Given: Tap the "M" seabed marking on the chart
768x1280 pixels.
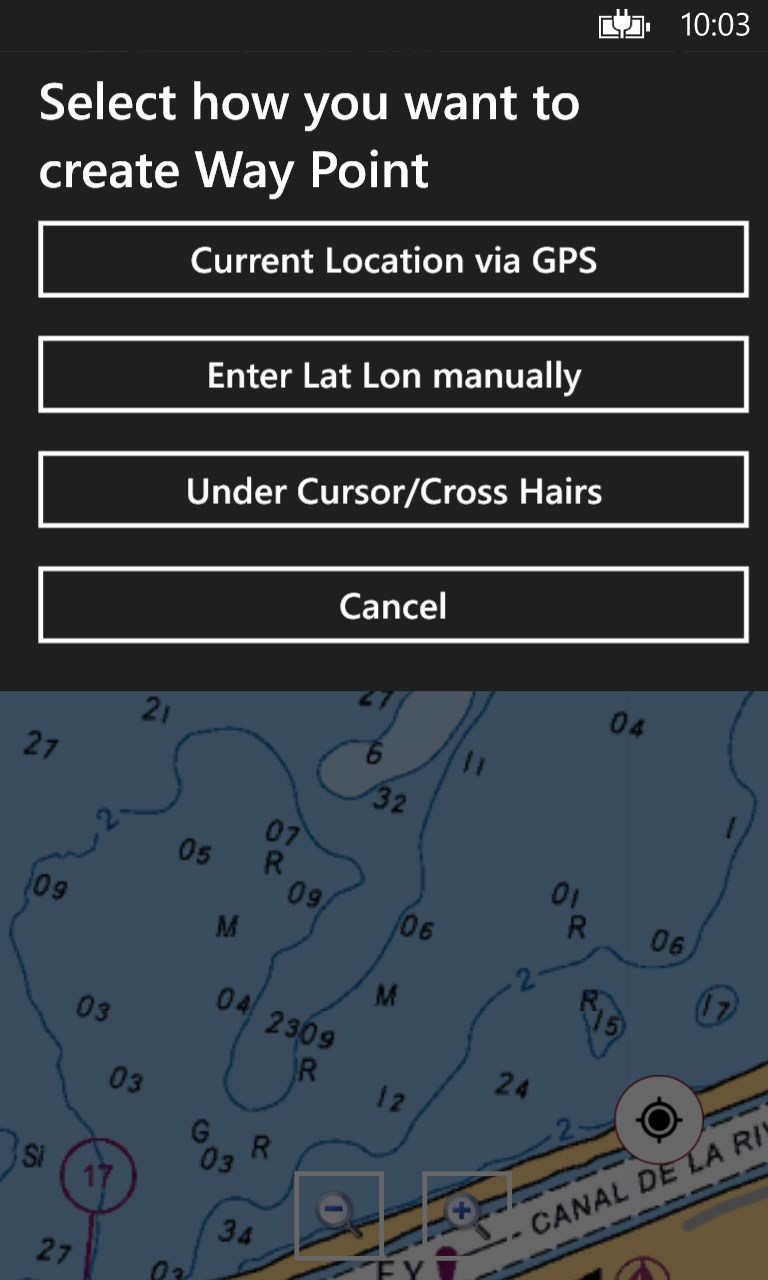Looking at the screenshot, I should click(x=227, y=925).
